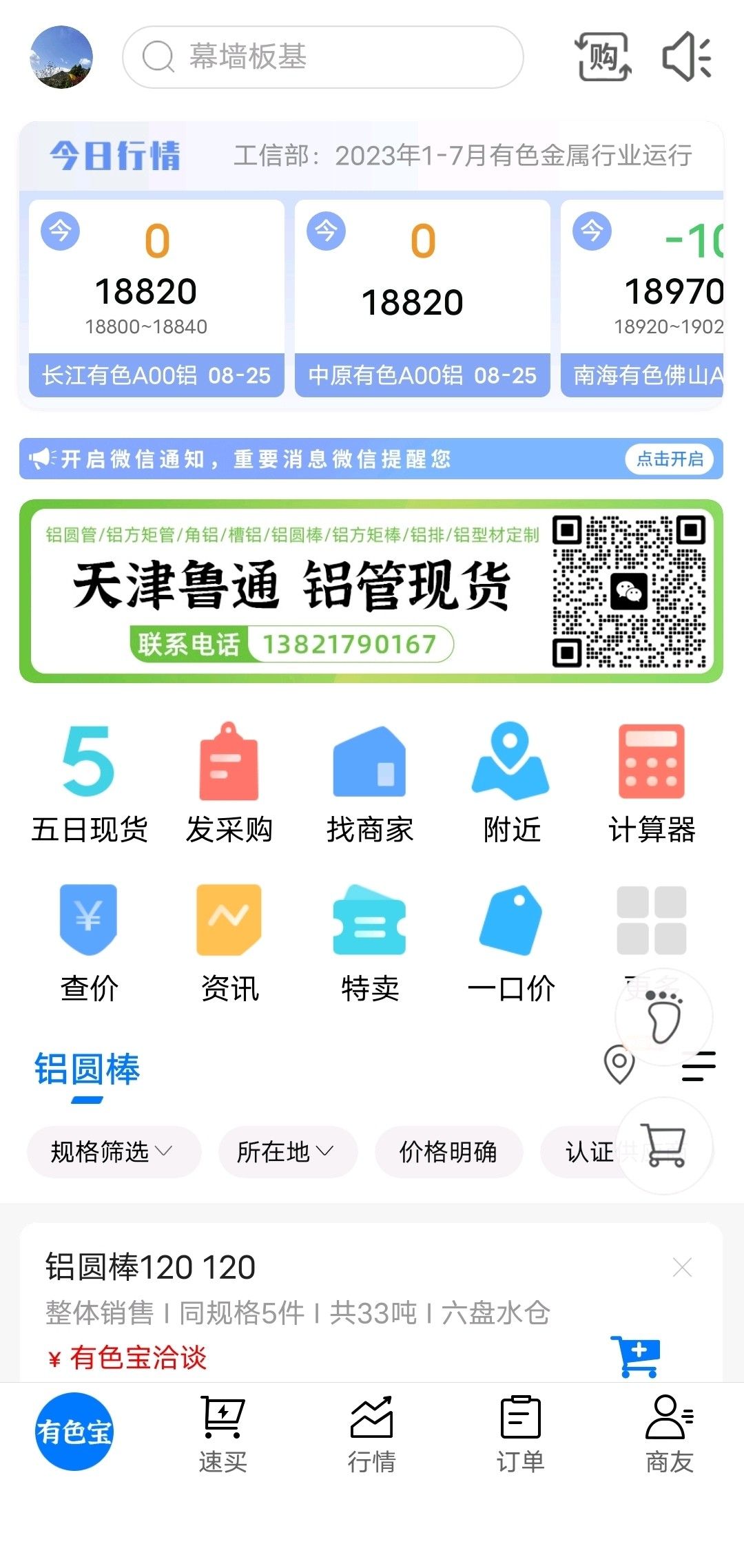744x1568 pixels.
Task: Open 中原有色A00铝 price card
Action: coord(422,297)
